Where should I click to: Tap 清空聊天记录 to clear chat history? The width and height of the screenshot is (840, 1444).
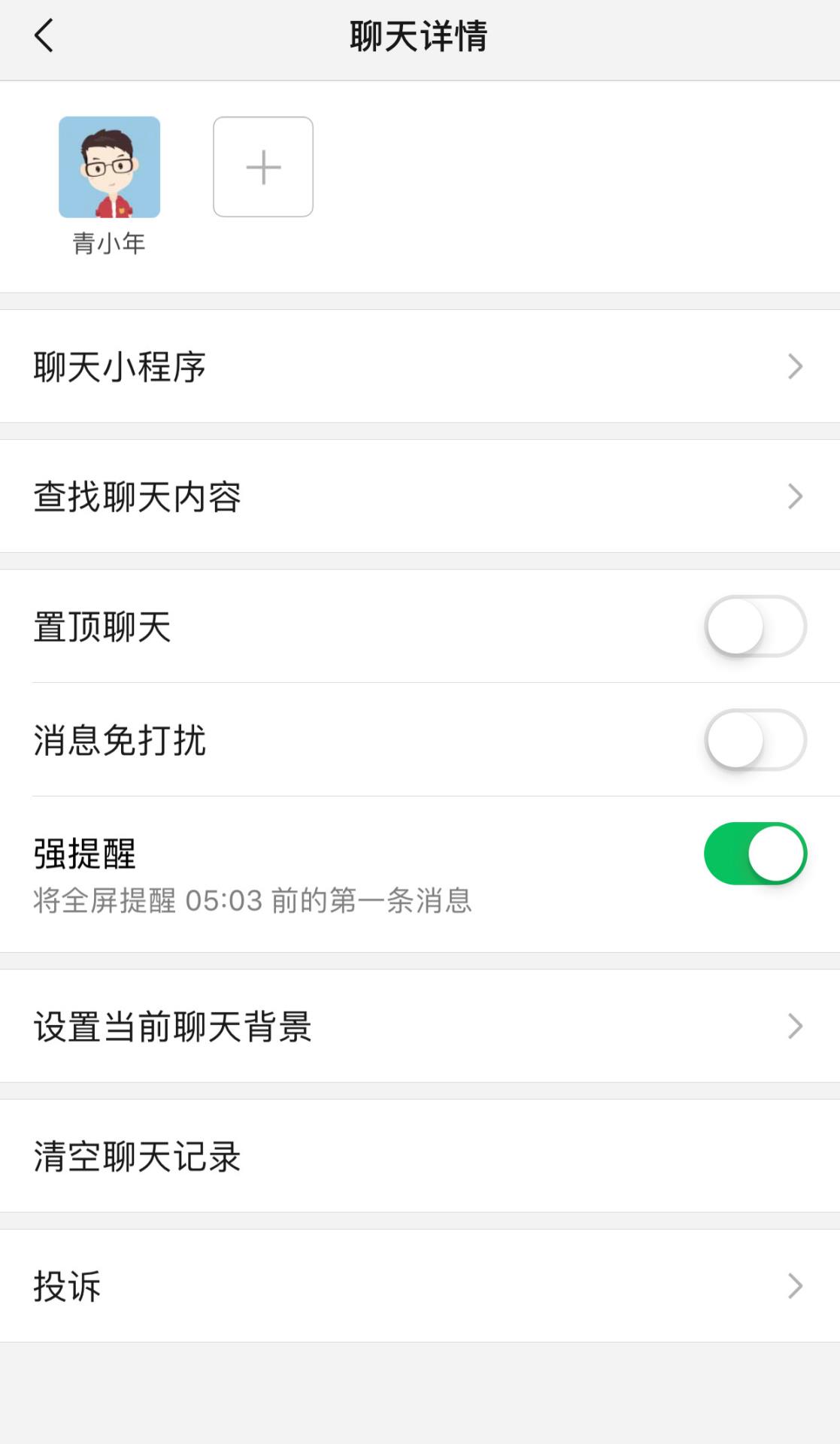pos(226,1156)
